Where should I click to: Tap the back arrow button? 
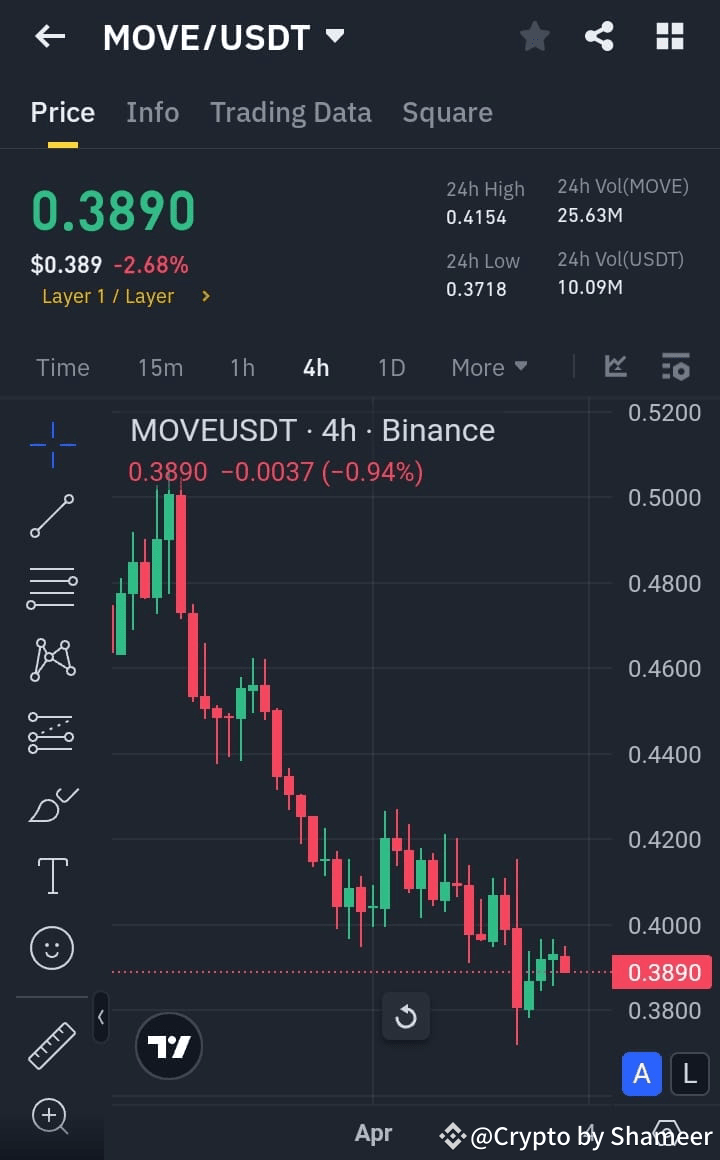(x=49, y=36)
